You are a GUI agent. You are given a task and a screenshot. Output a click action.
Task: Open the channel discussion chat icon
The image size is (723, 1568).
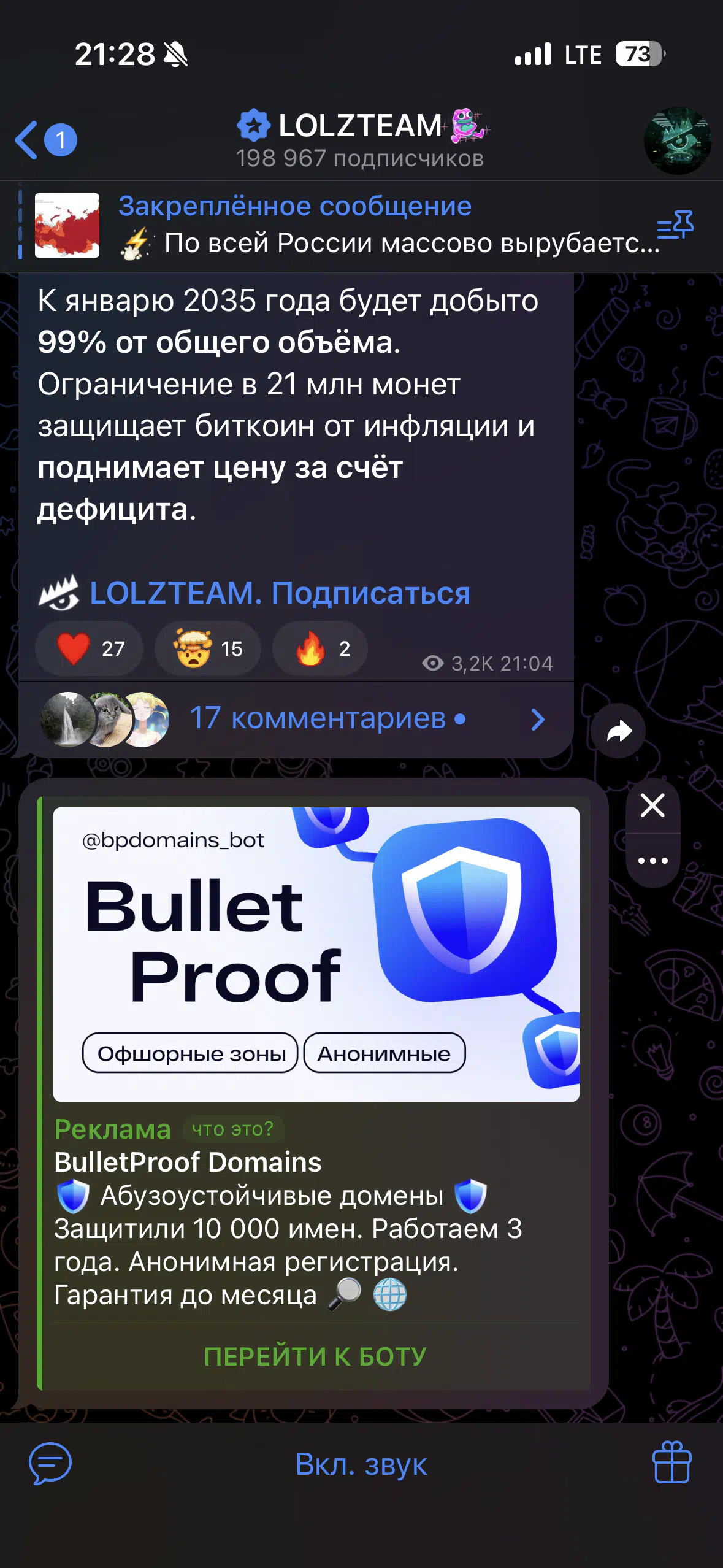click(50, 1463)
